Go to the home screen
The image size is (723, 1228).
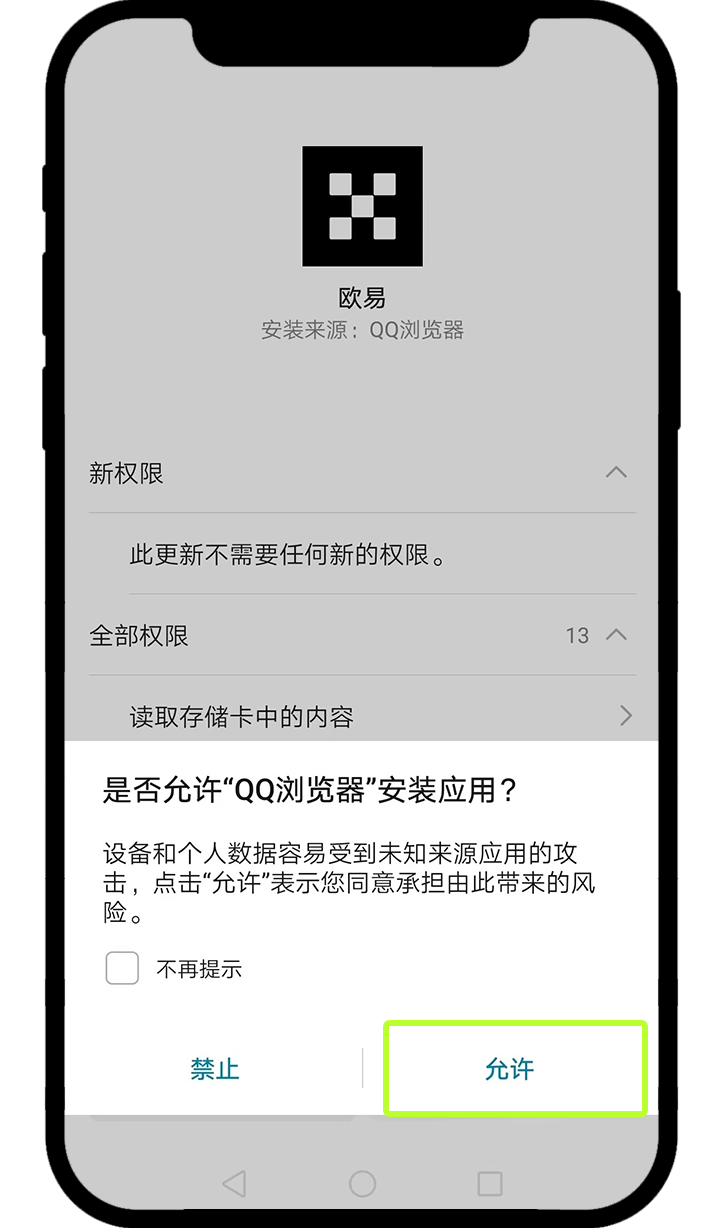(362, 1184)
